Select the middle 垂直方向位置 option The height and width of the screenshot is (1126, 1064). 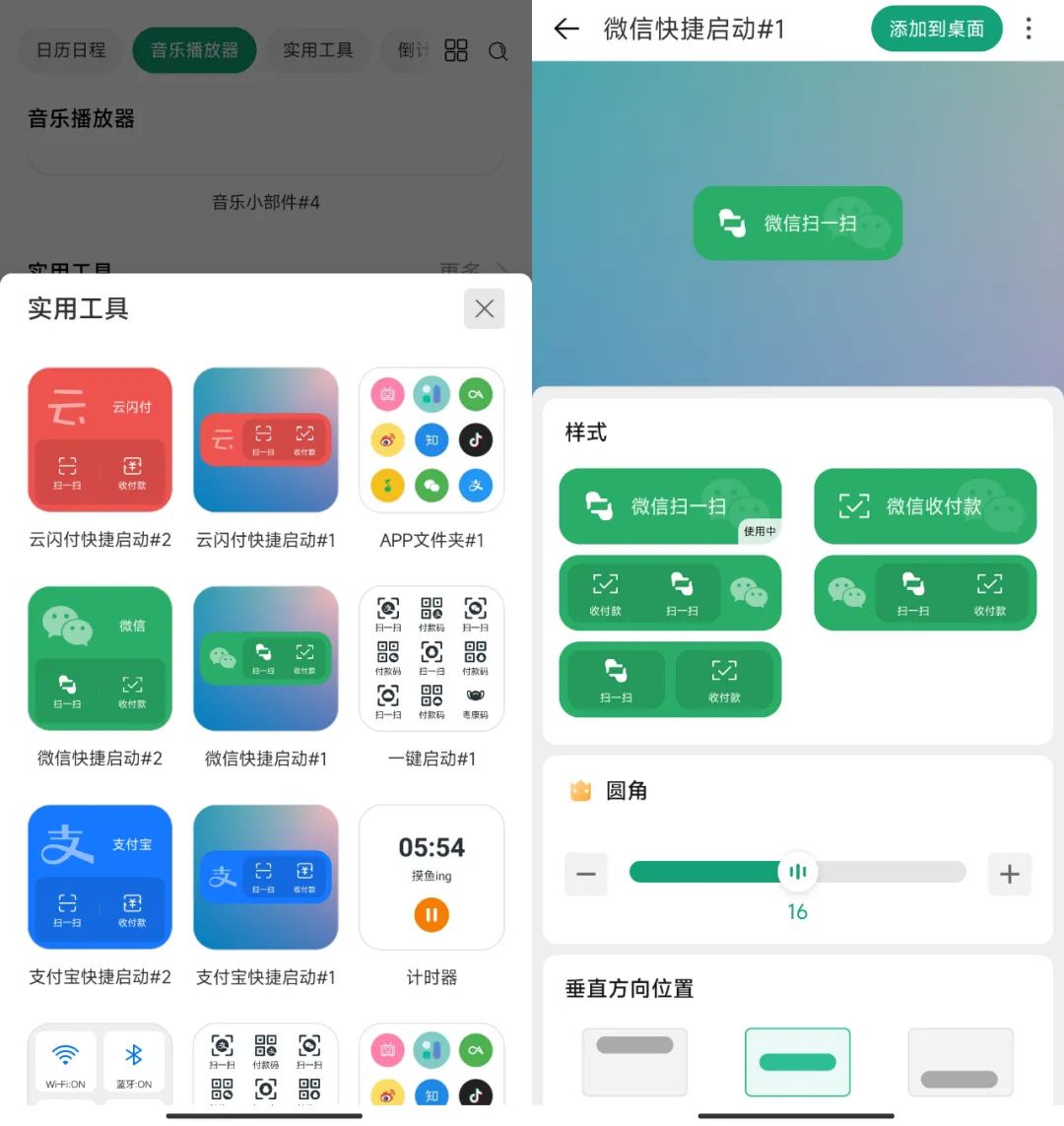(x=797, y=1062)
